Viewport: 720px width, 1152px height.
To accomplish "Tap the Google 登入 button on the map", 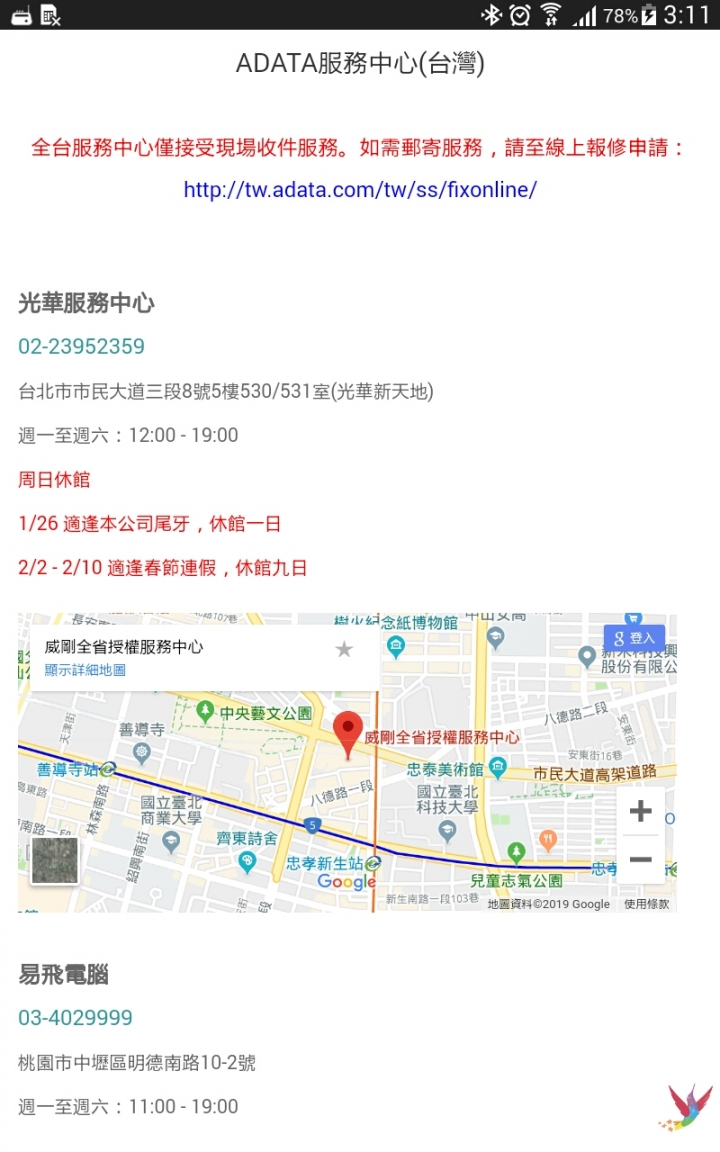I will click(634, 638).
